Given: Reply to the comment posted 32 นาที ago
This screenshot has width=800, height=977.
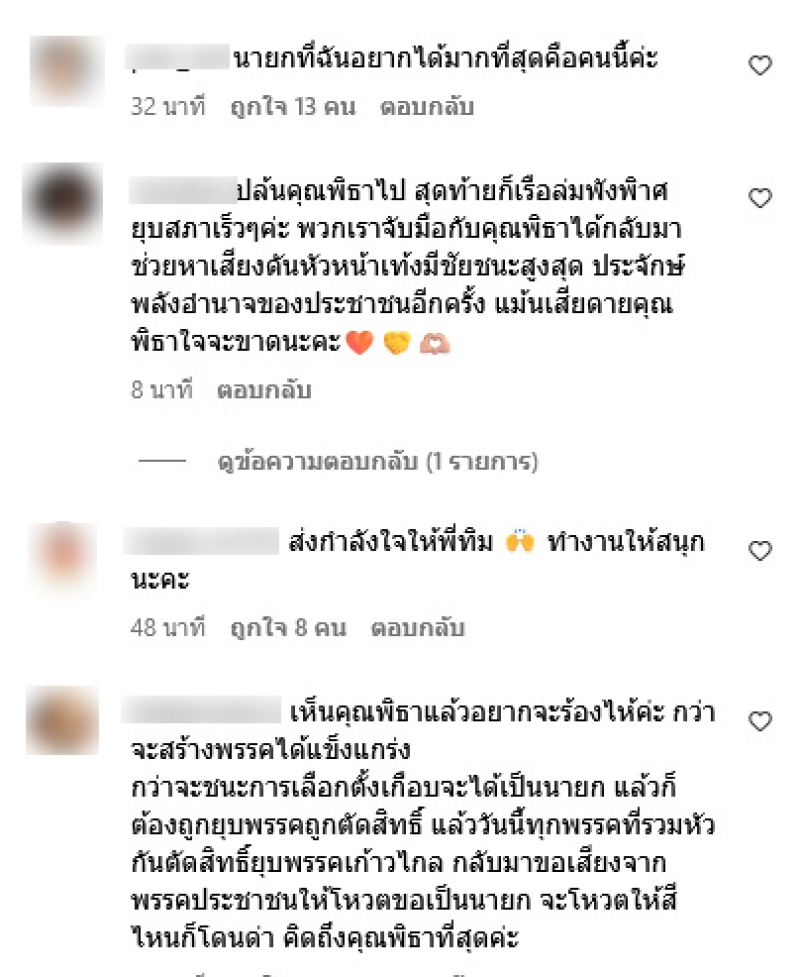Looking at the screenshot, I should click(x=426, y=107).
